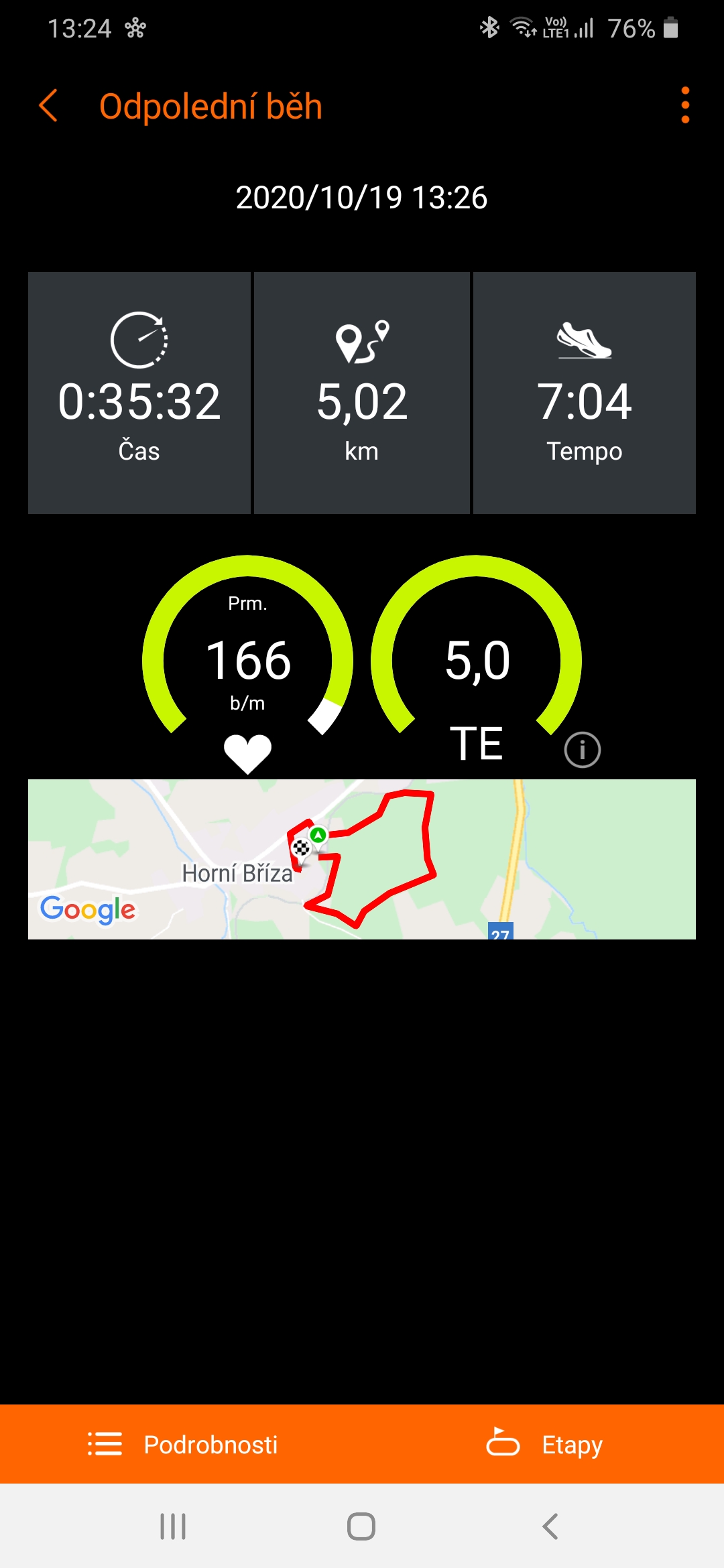Screen dimensions: 724x1568
Task: Switch to Etapy laps view
Action: (x=544, y=1444)
